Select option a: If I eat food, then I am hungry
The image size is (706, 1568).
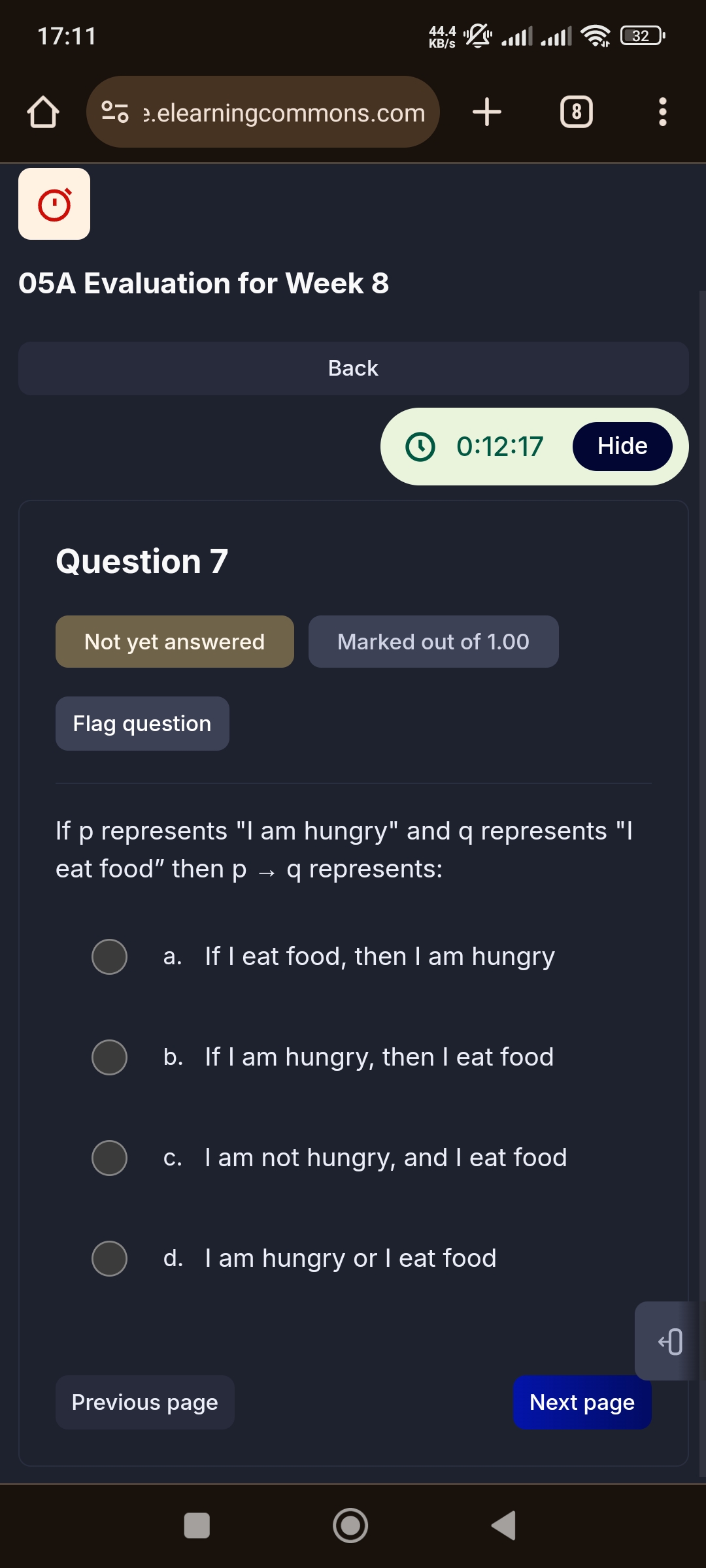pos(109,956)
